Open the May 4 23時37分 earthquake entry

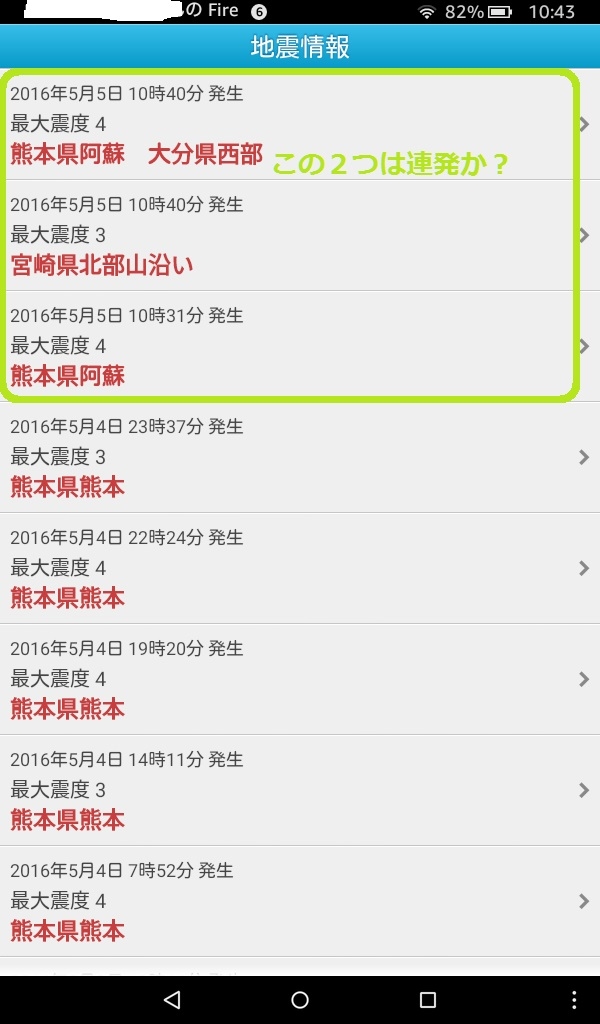pos(300,457)
